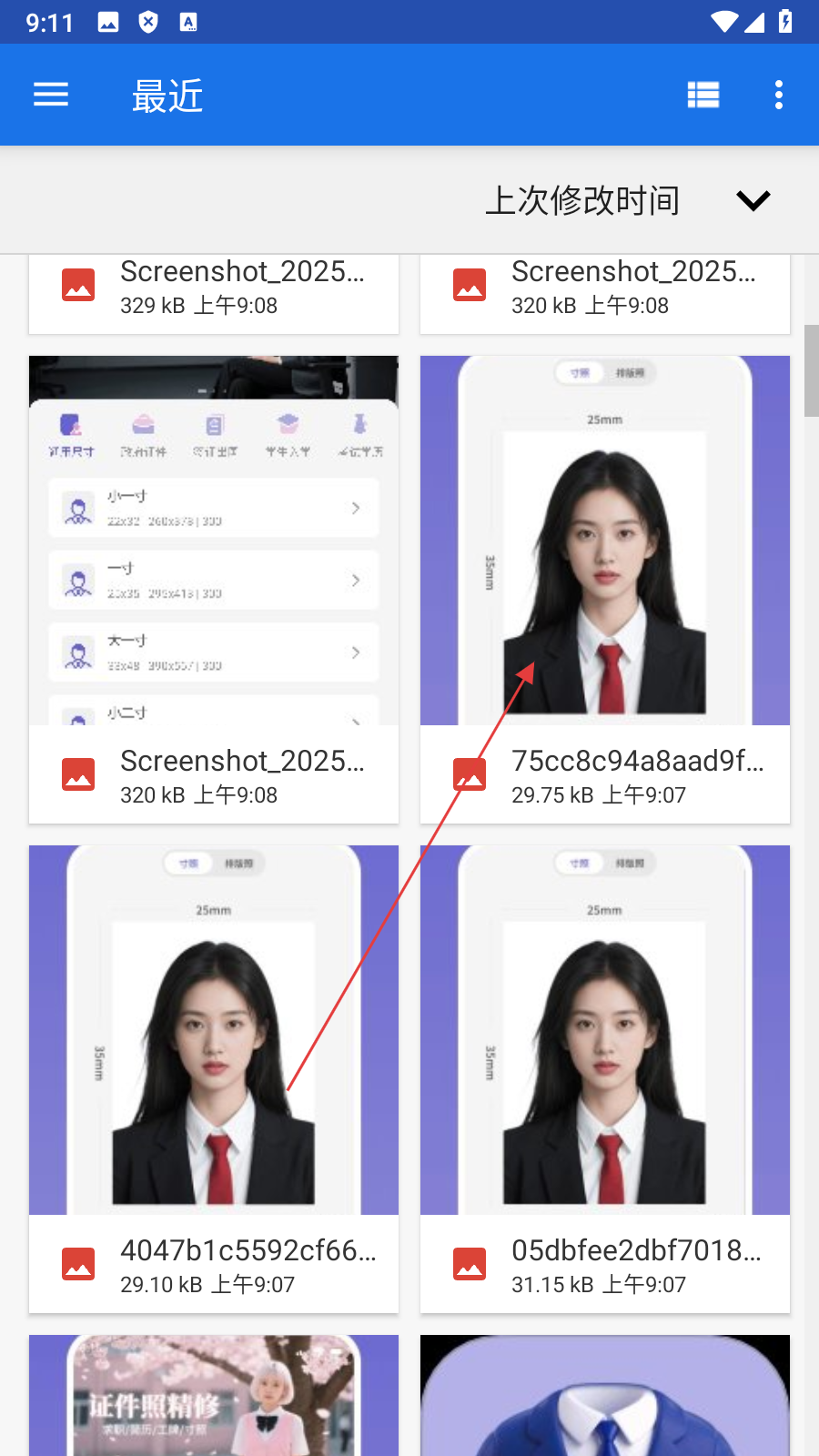The image size is (819, 1456).
Task: Open the navigation drawer menu
Action: (51, 95)
